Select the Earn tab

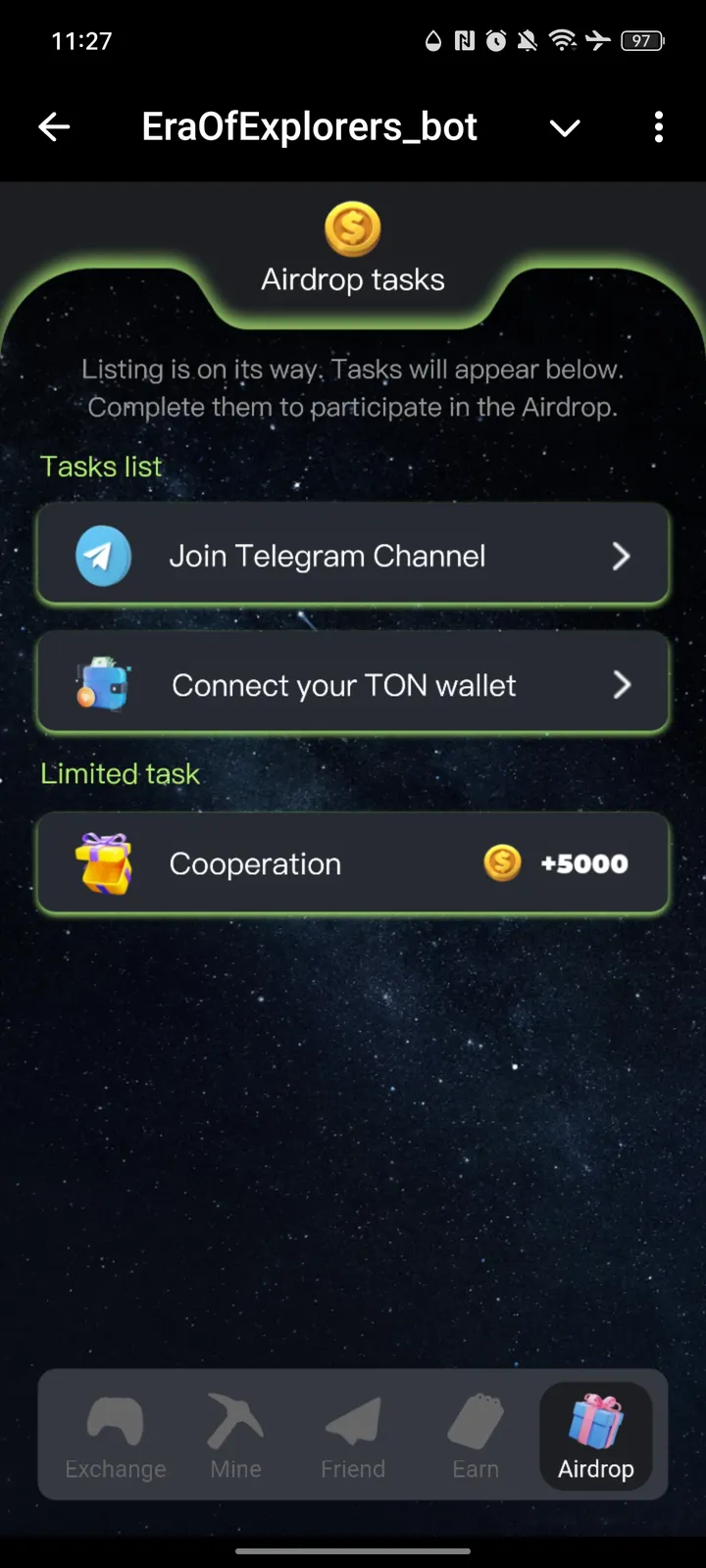(x=476, y=1437)
